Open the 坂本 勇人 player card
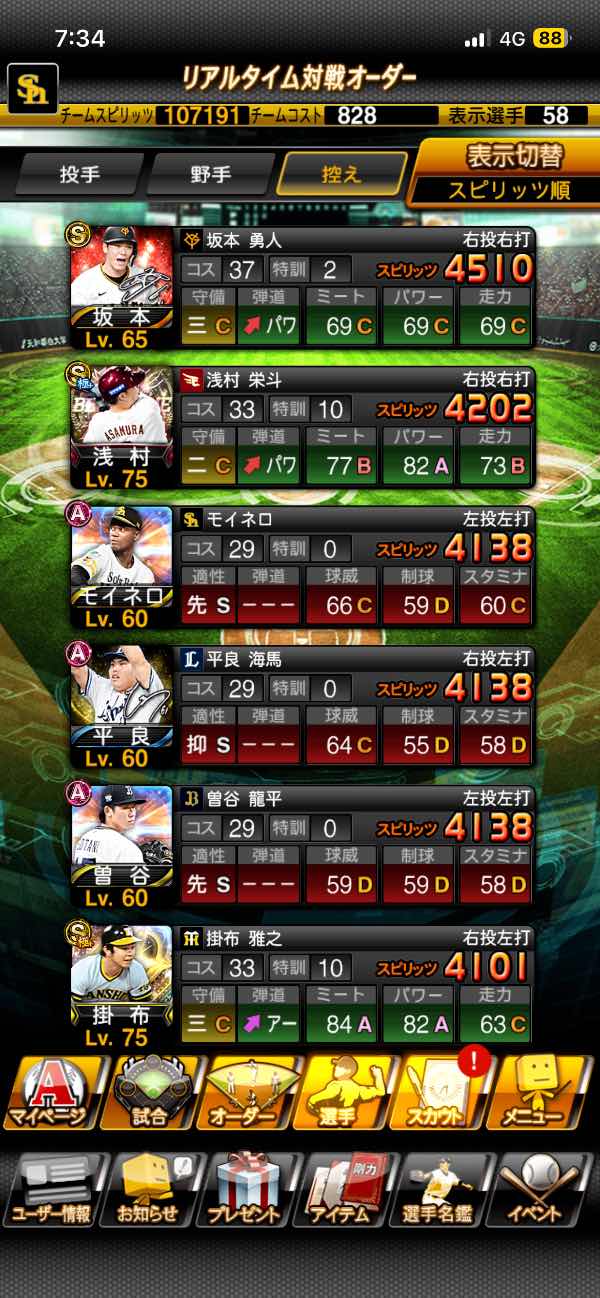The image size is (600, 1298). (122, 287)
